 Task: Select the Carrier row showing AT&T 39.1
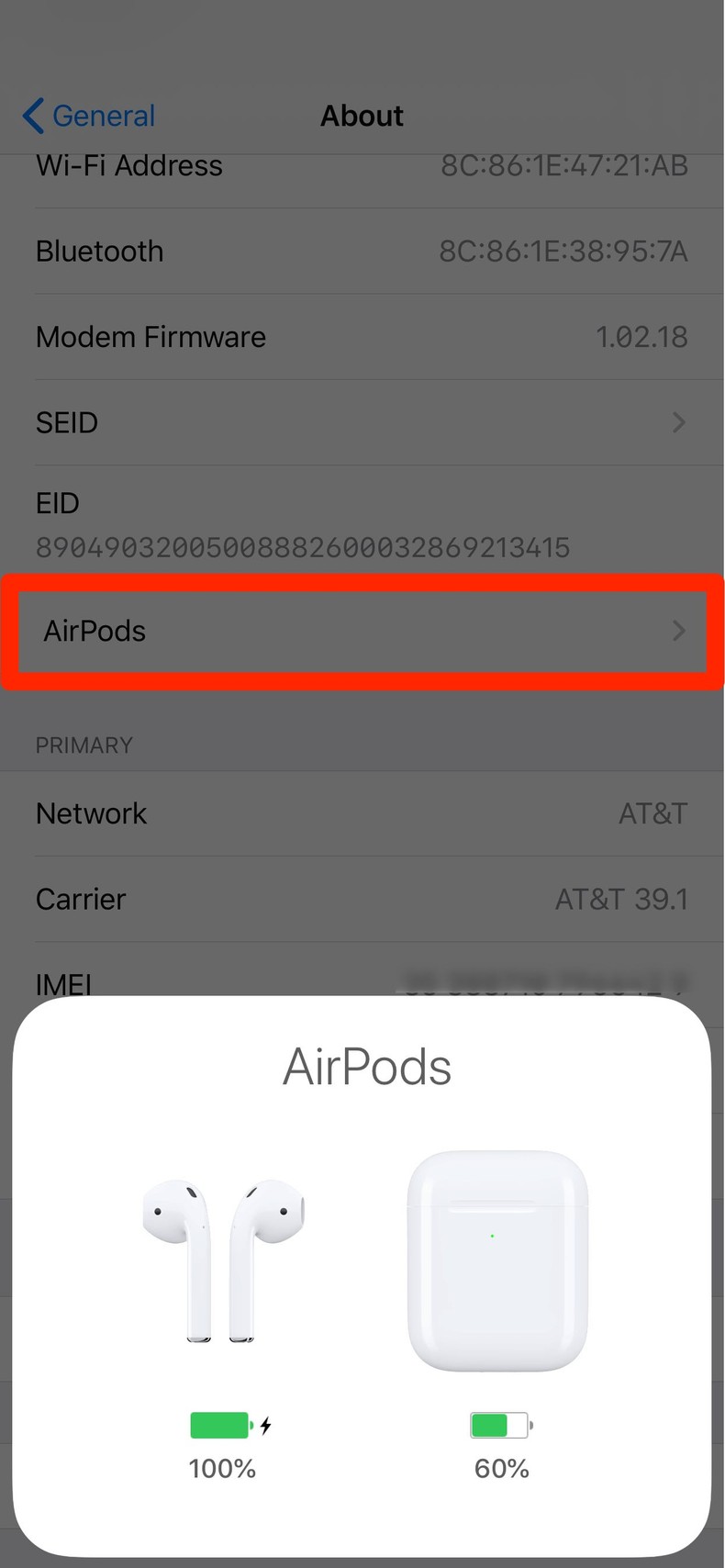click(x=362, y=899)
